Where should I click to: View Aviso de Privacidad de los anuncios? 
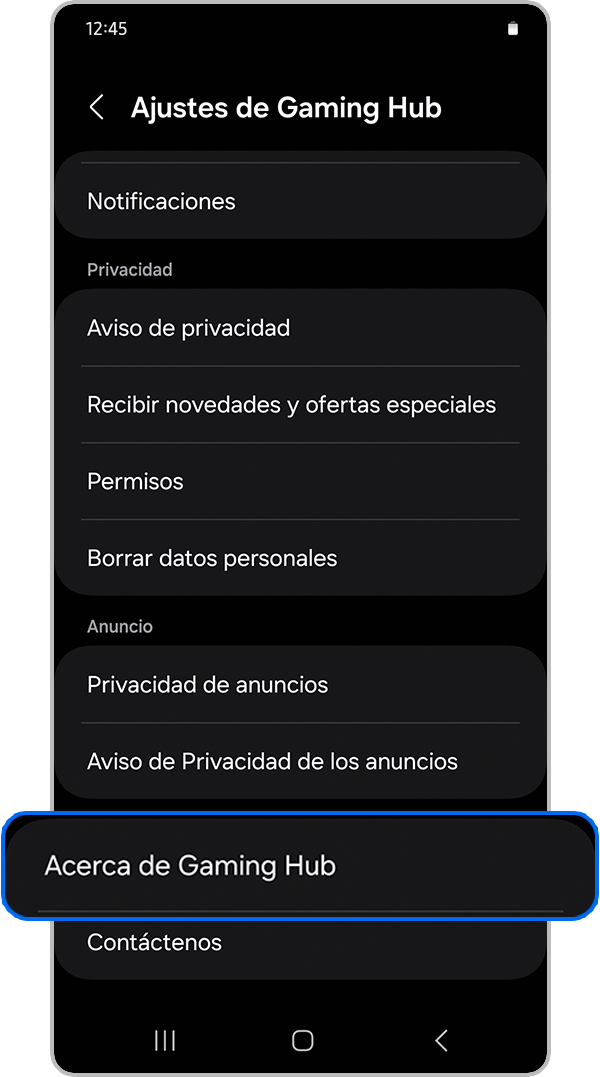coord(300,761)
